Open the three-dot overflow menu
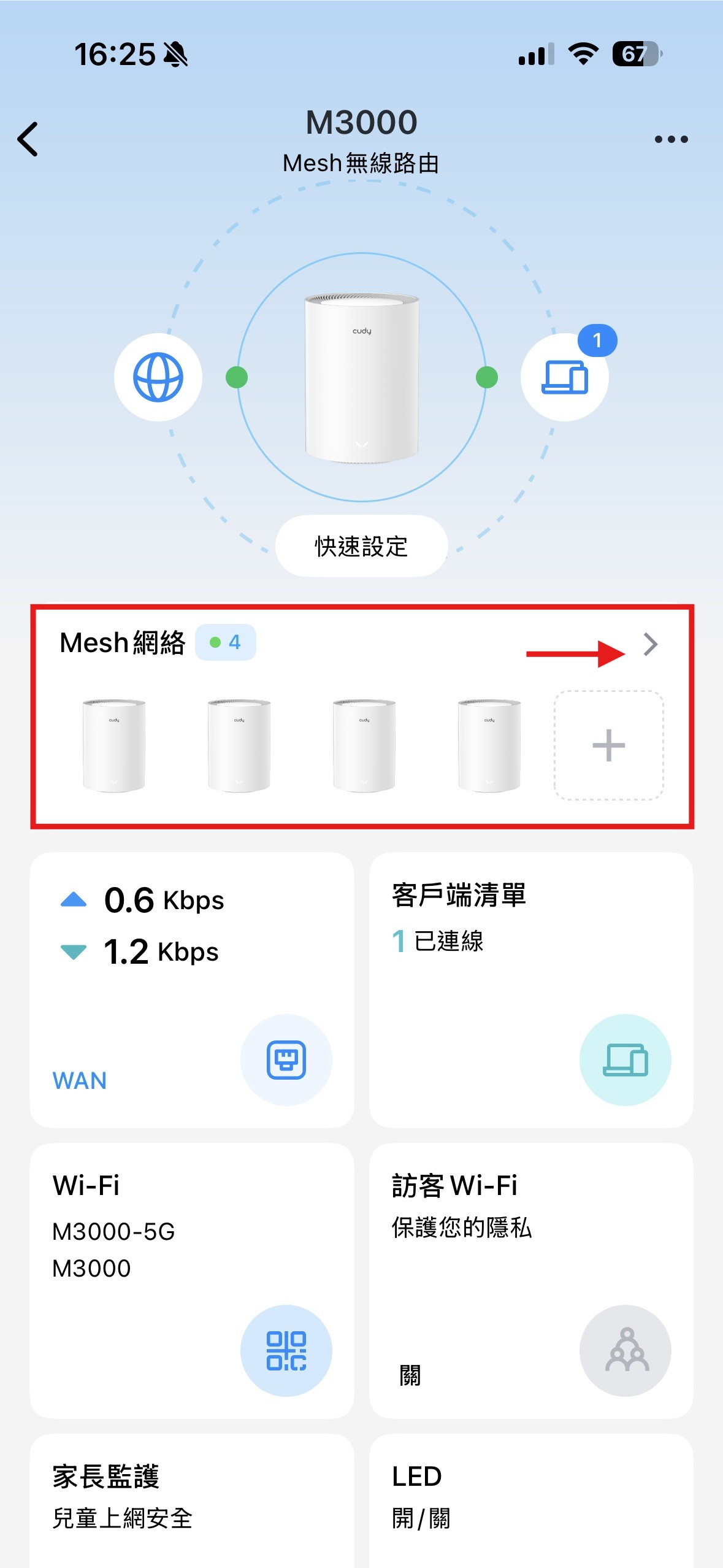 [671, 139]
